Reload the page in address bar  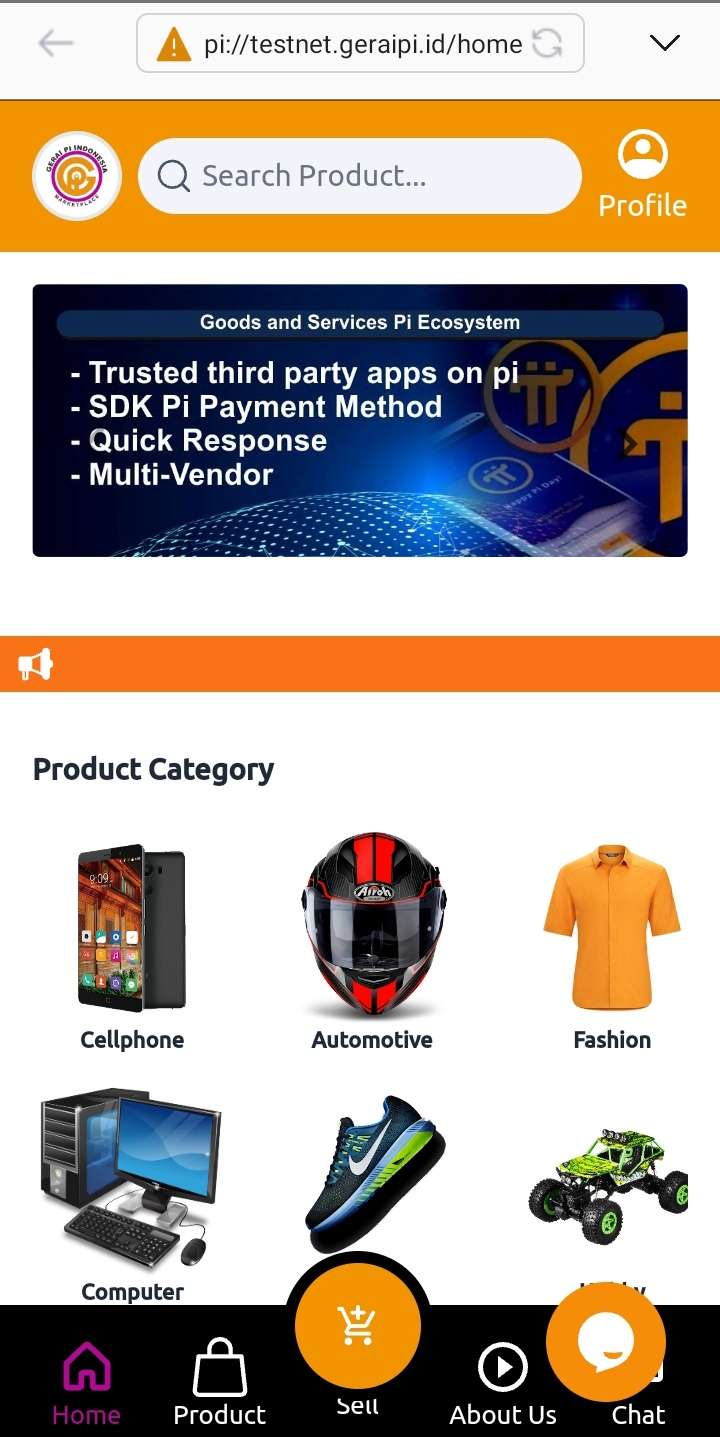pyautogui.click(x=547, y=43)
